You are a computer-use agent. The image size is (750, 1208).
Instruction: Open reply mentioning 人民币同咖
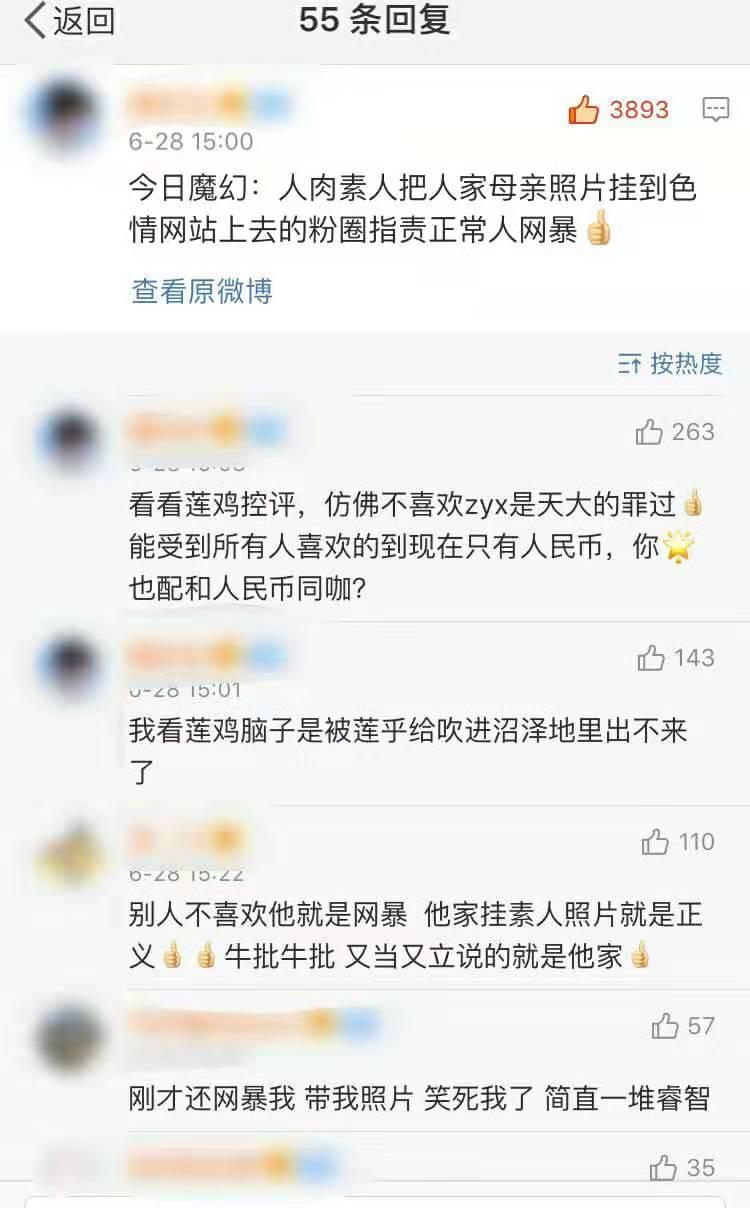click(410, 546)
